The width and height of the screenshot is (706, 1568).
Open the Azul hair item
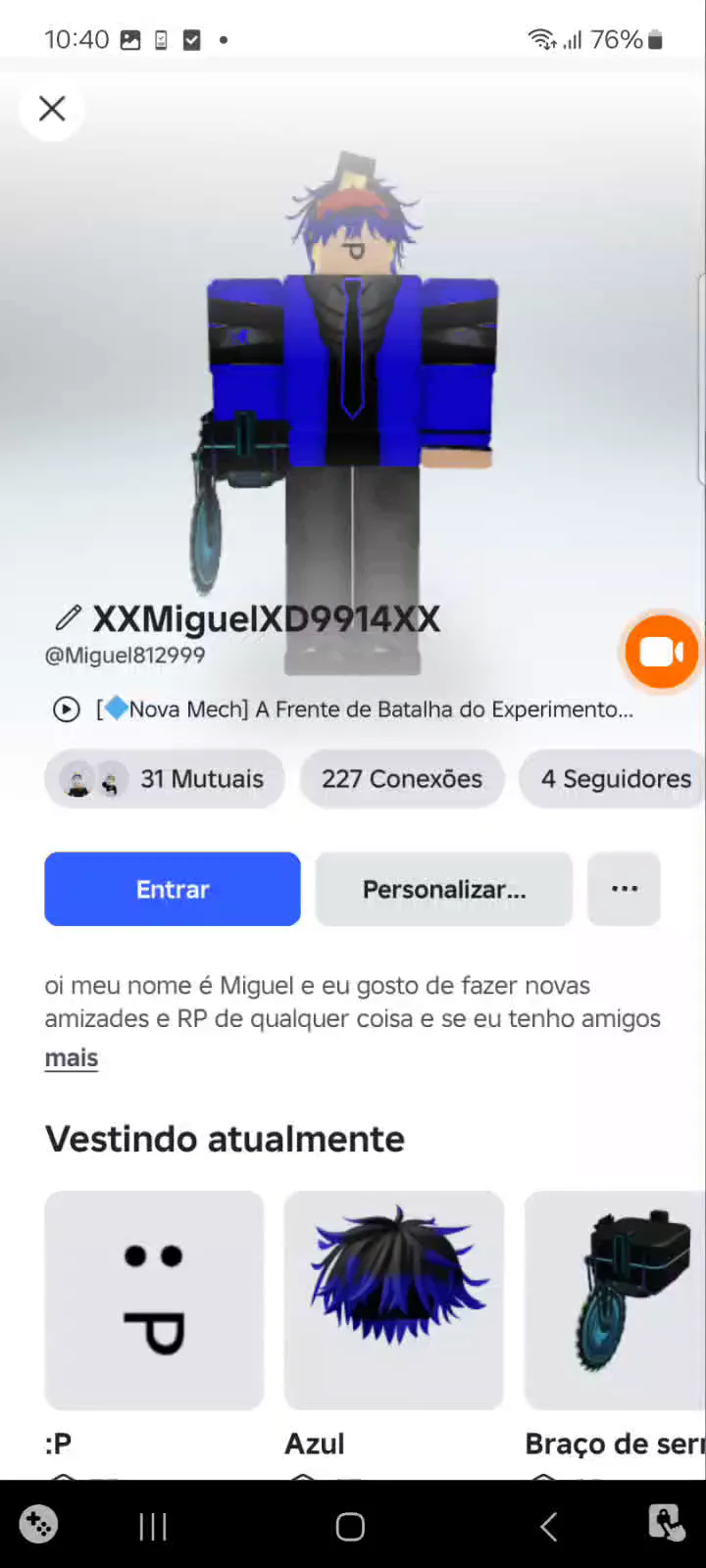tap(394, 1300)
